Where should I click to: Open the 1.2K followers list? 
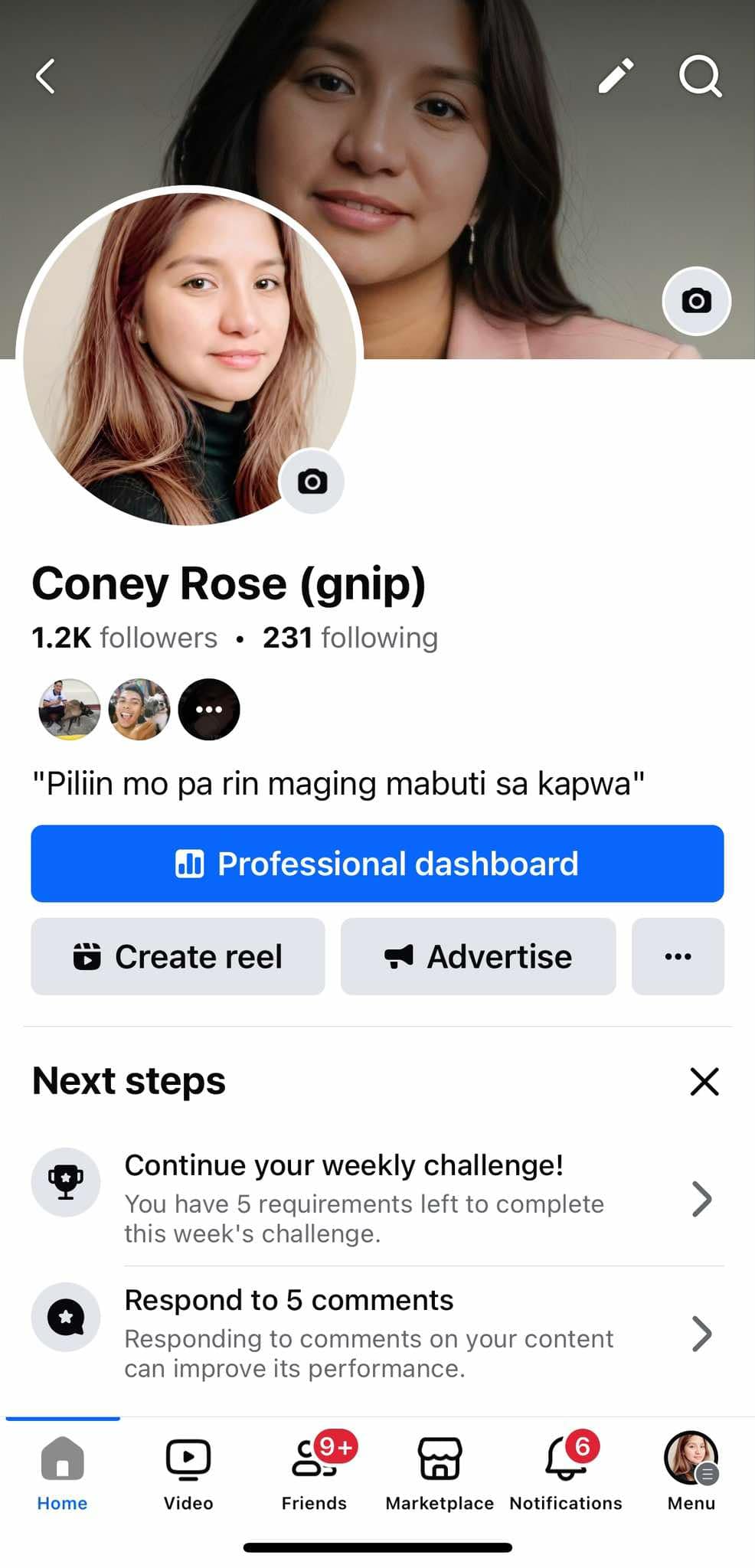tap(125, 638)
